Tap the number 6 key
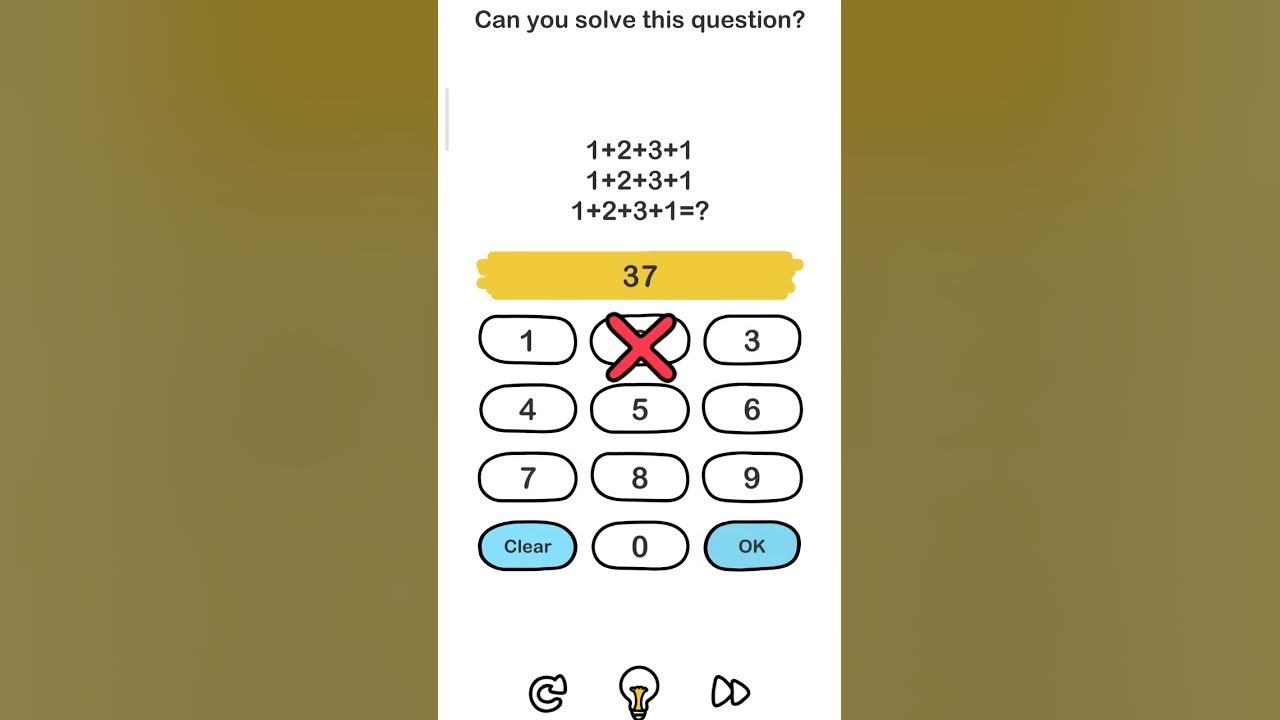Viewport: 1280px width, 720px height. point(752,409)
